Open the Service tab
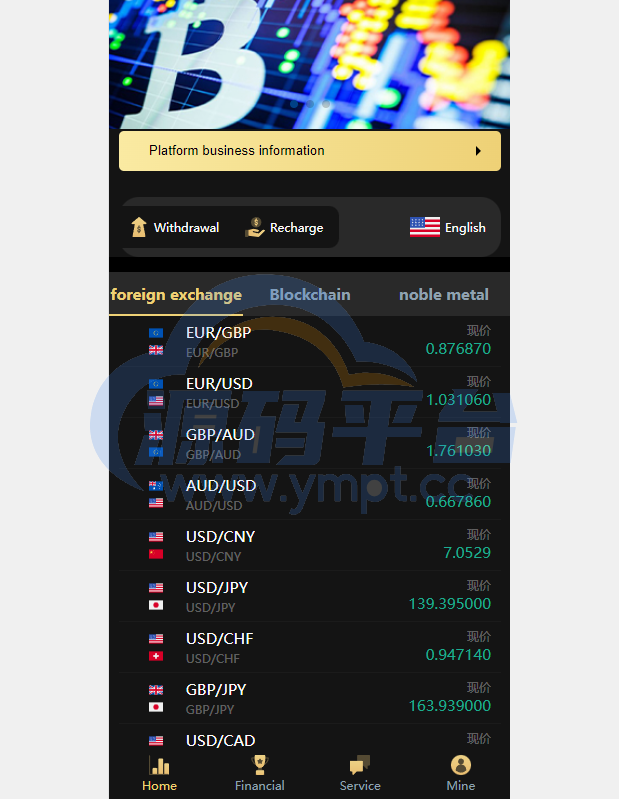Image resolution: width=619 pixels, height=799 pixels. pyautogui.click(x=360, y=774)
